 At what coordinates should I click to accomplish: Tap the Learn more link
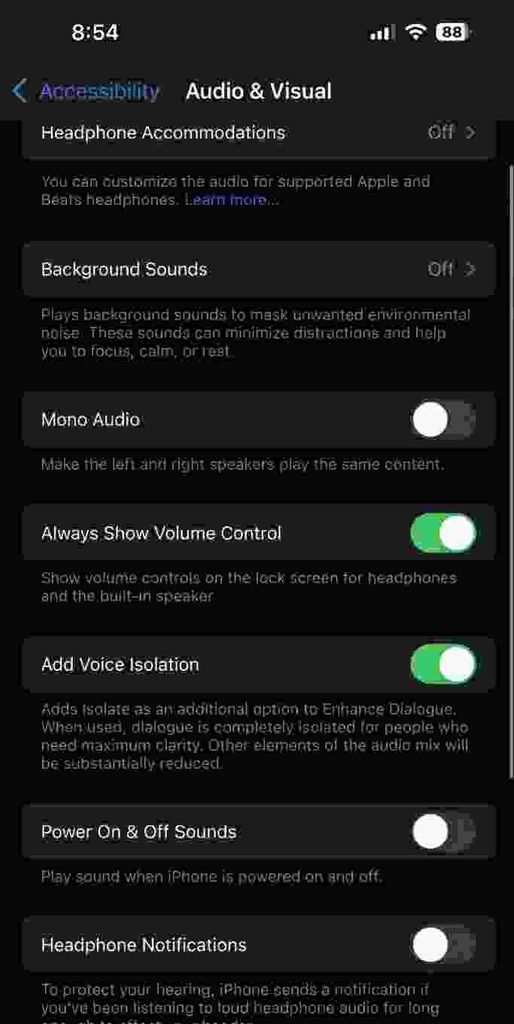[232, 200]
